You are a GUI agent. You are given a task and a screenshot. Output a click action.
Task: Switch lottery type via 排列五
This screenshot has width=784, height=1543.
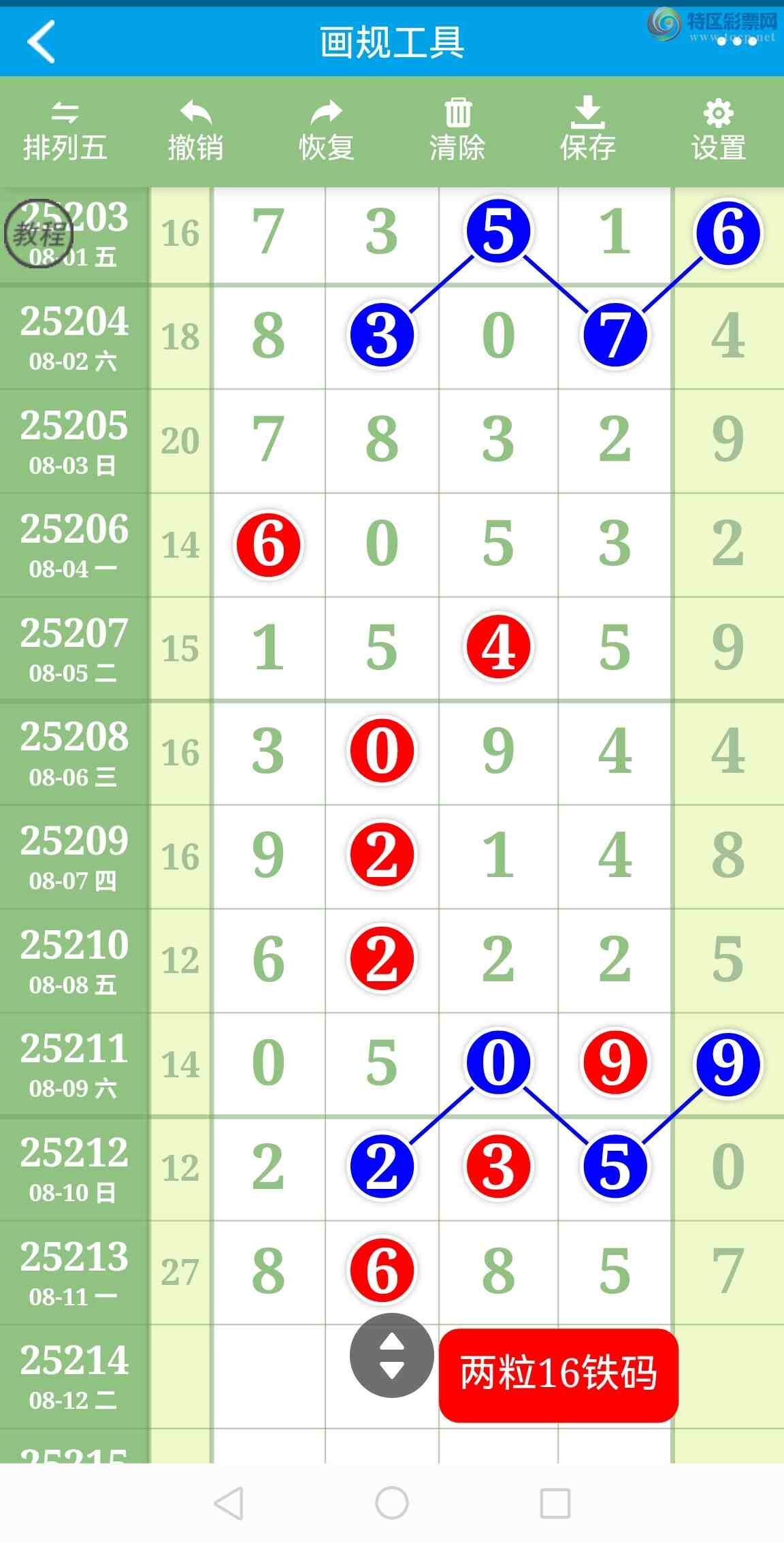click(x=65, y=131)
